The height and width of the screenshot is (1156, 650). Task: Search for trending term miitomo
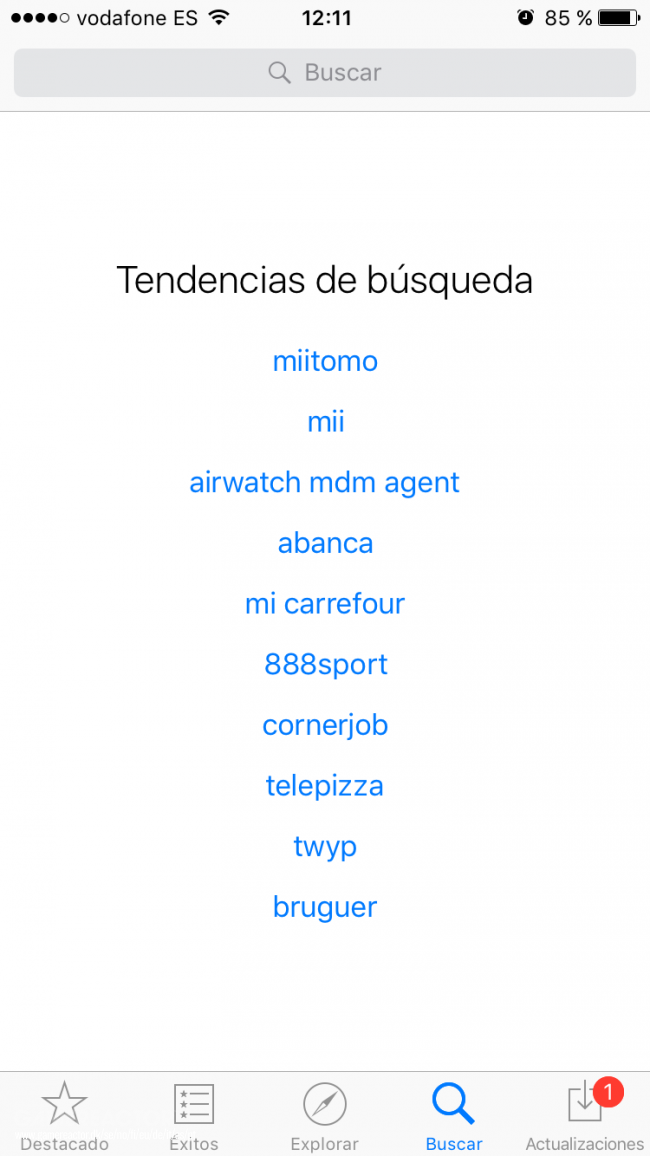click(325, 361)
